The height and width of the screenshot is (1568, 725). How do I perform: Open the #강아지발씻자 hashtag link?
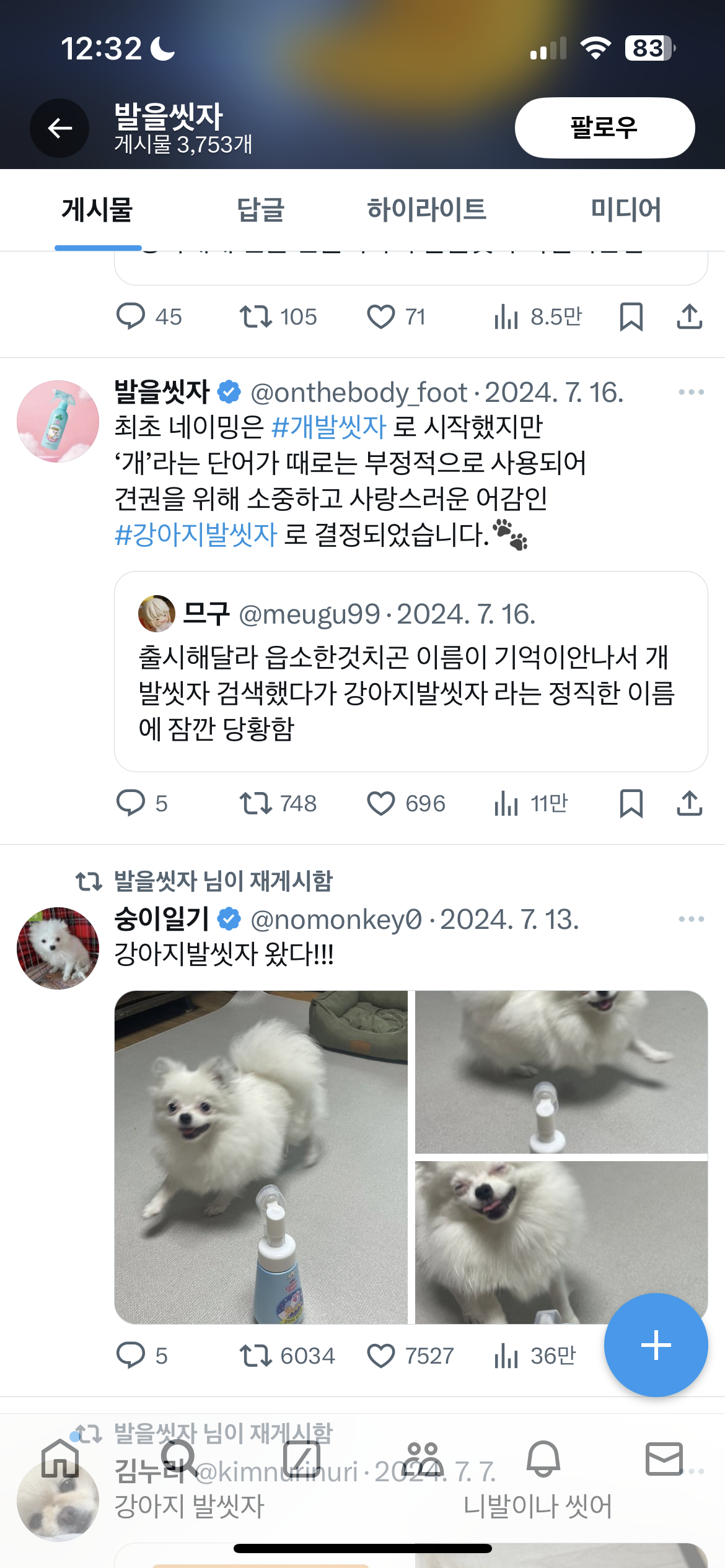pos(196,534)
